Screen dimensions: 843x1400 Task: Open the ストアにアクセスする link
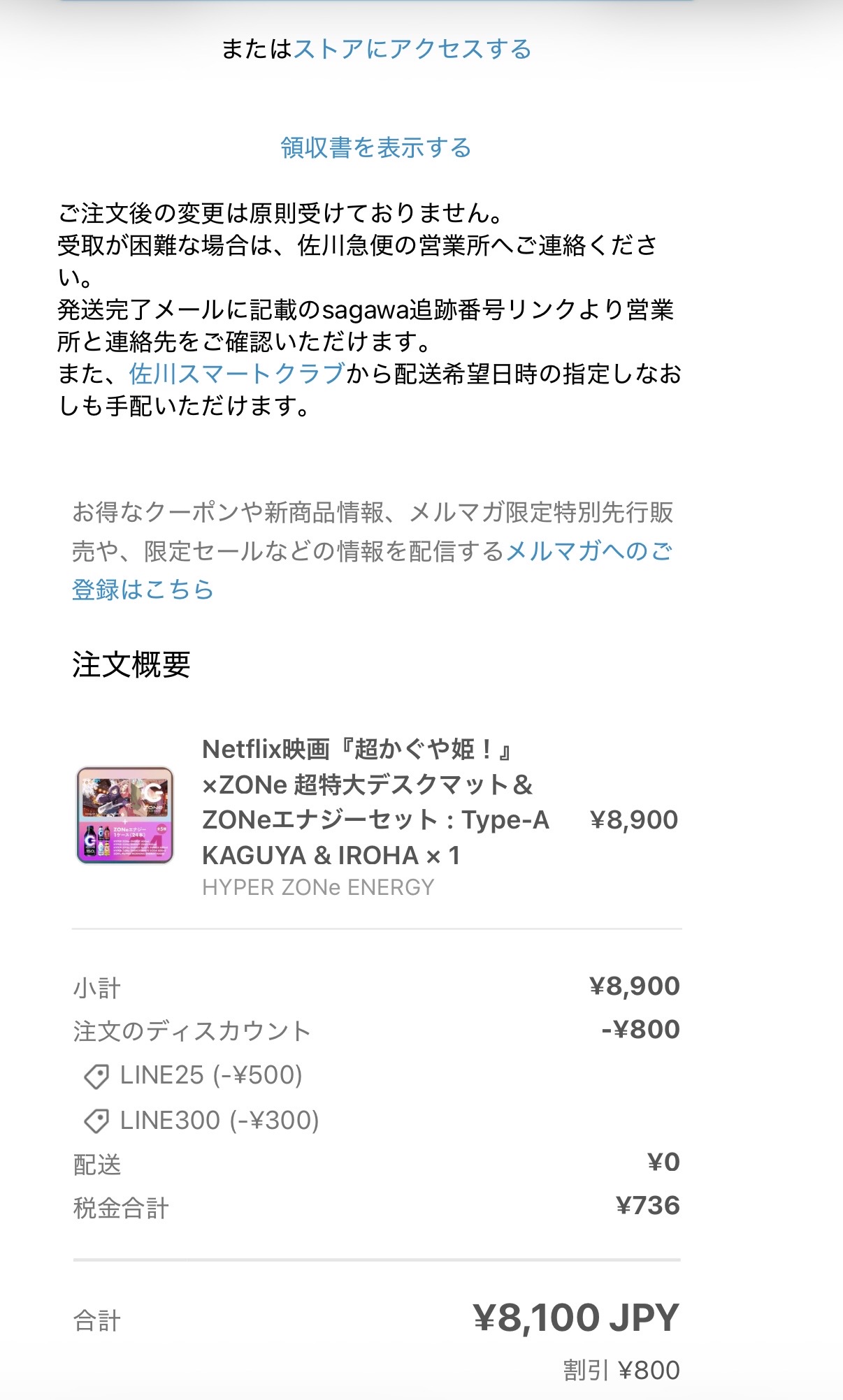(412, 49)
